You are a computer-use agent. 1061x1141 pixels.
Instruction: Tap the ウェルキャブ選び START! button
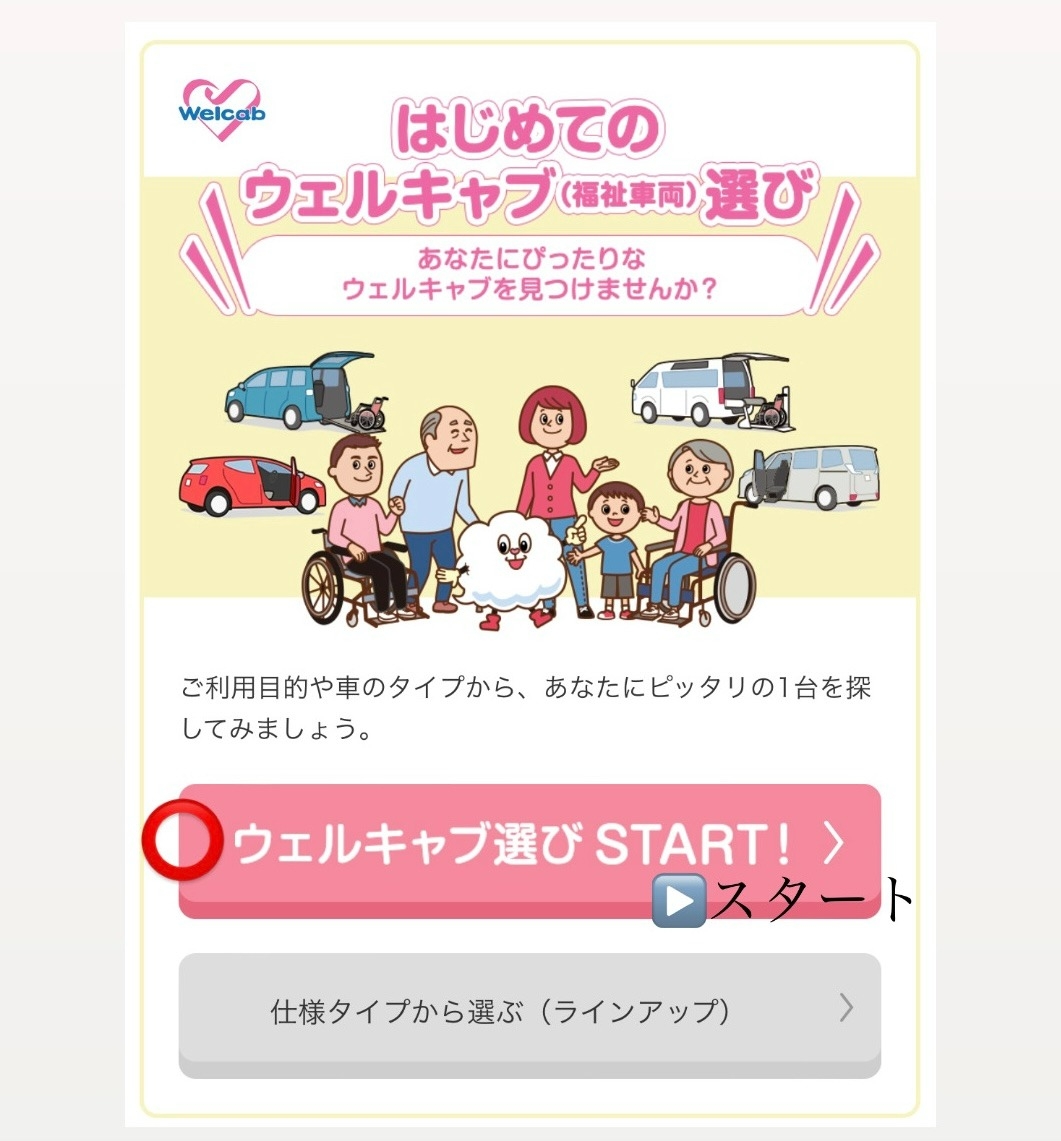(529, 846)
